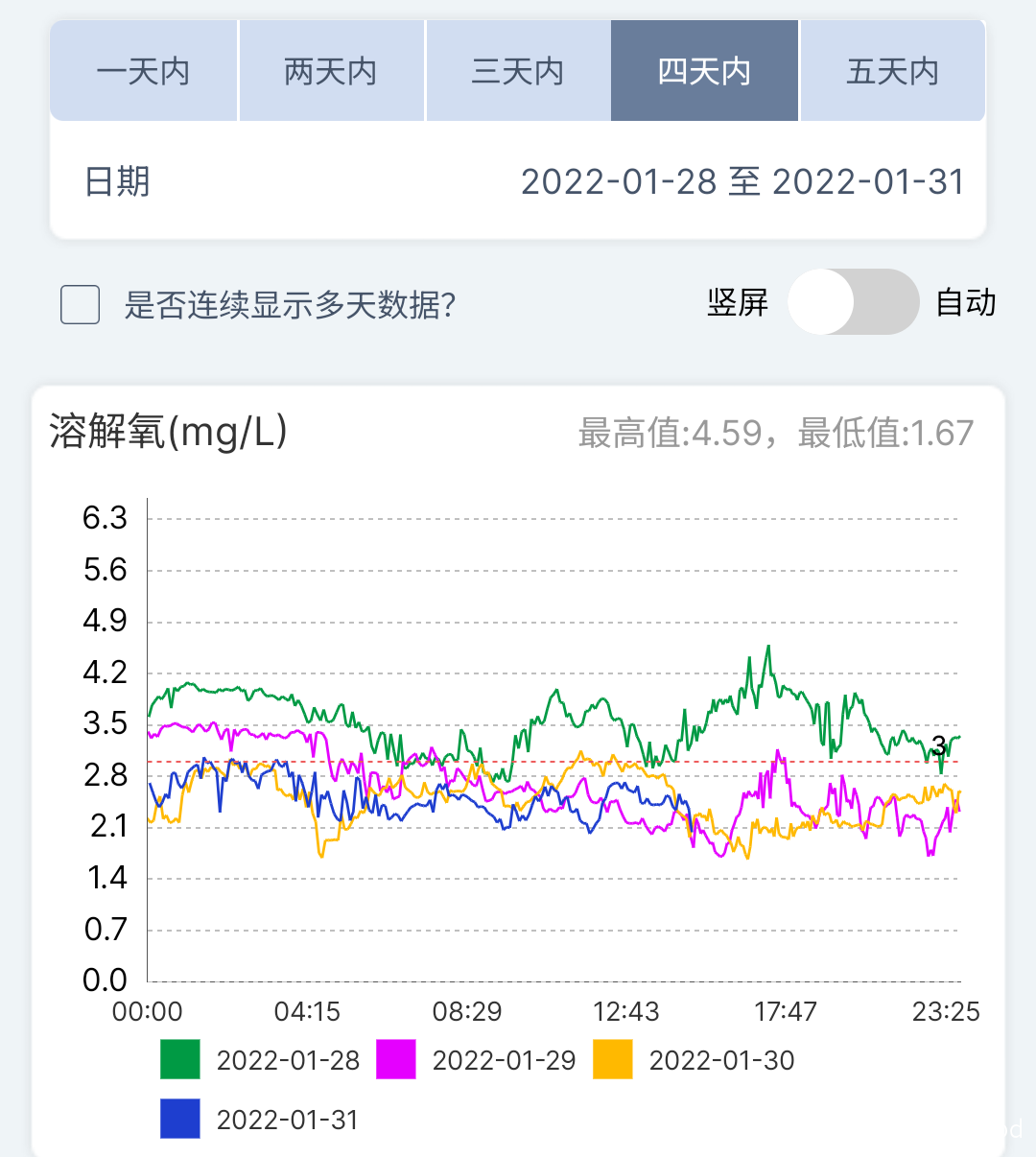Choose the 三天内 time range

tap(518, 72)
